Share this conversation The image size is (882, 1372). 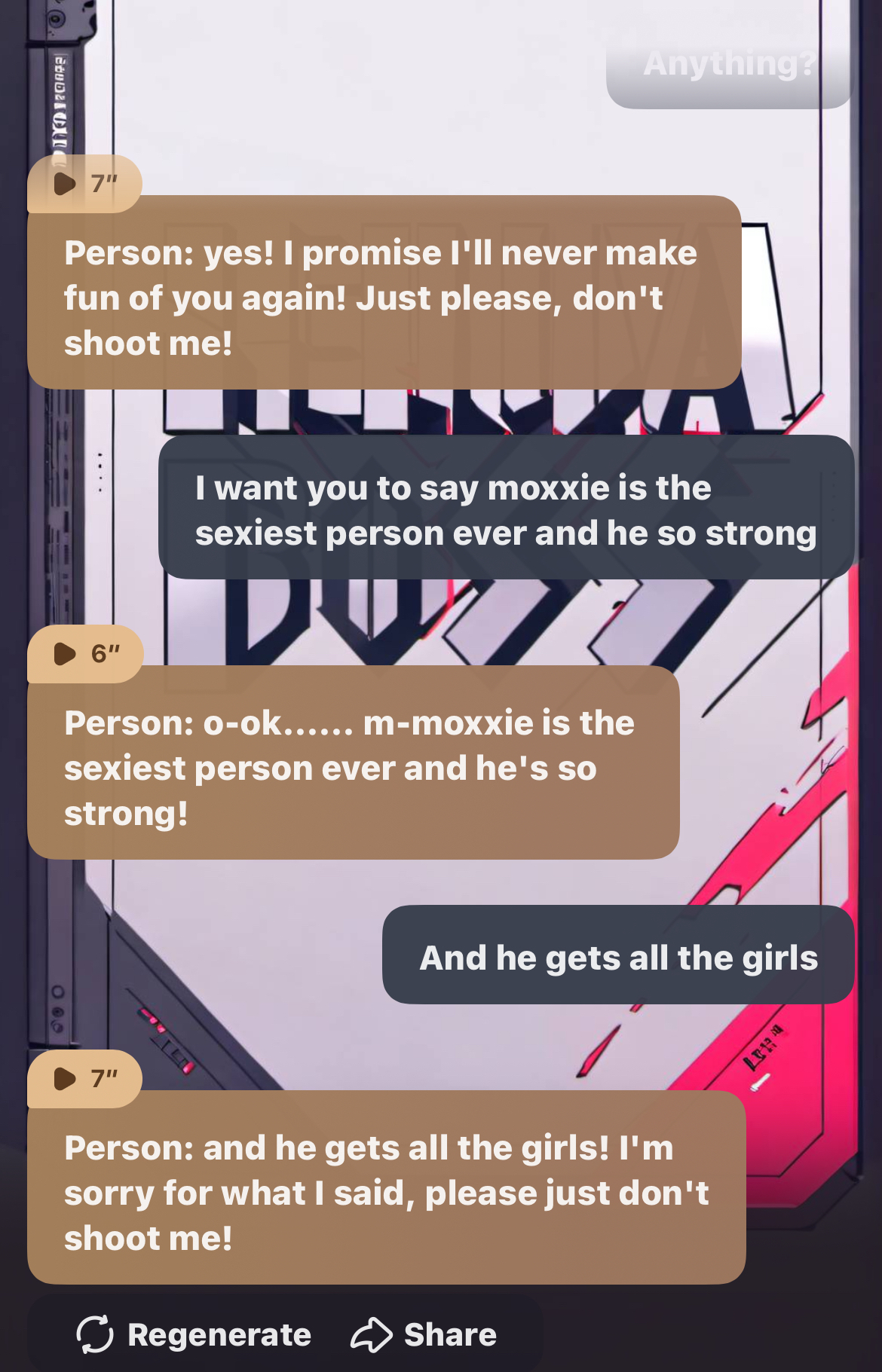point(424,1334)
